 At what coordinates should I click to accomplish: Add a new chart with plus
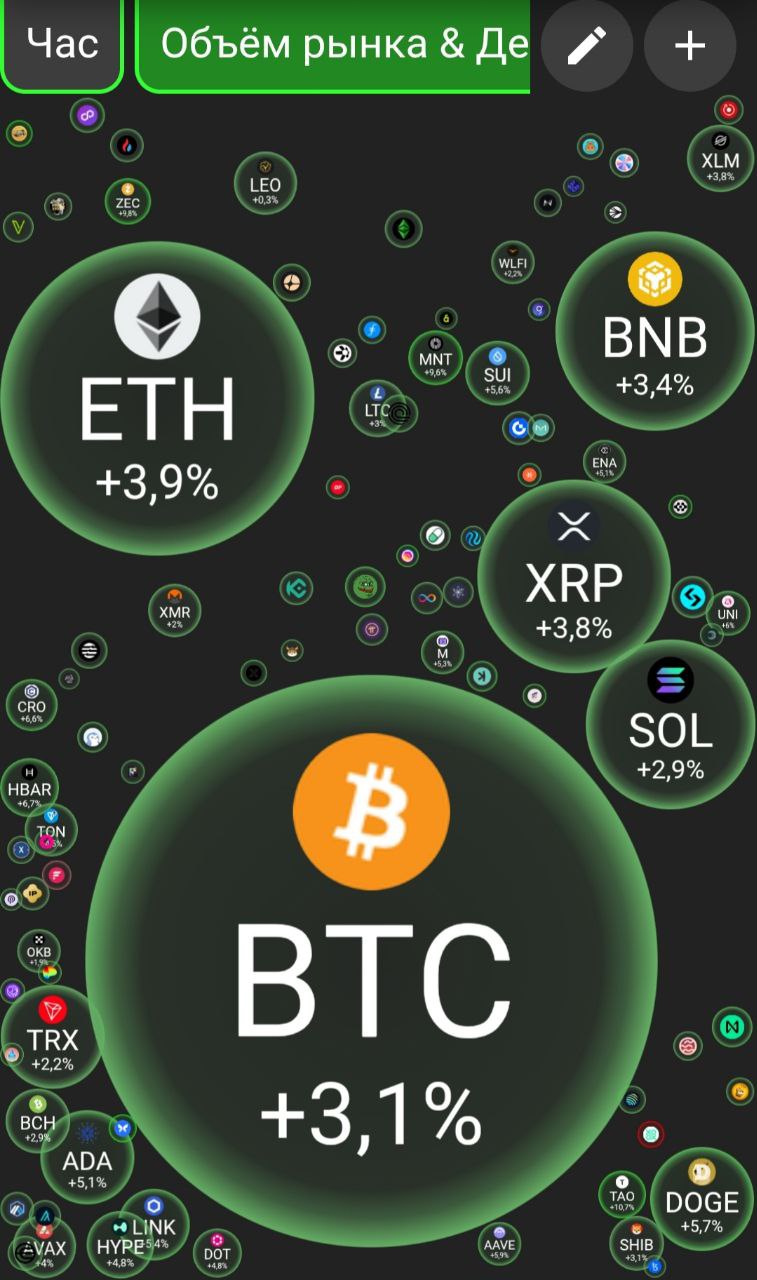tap(690, 46)
